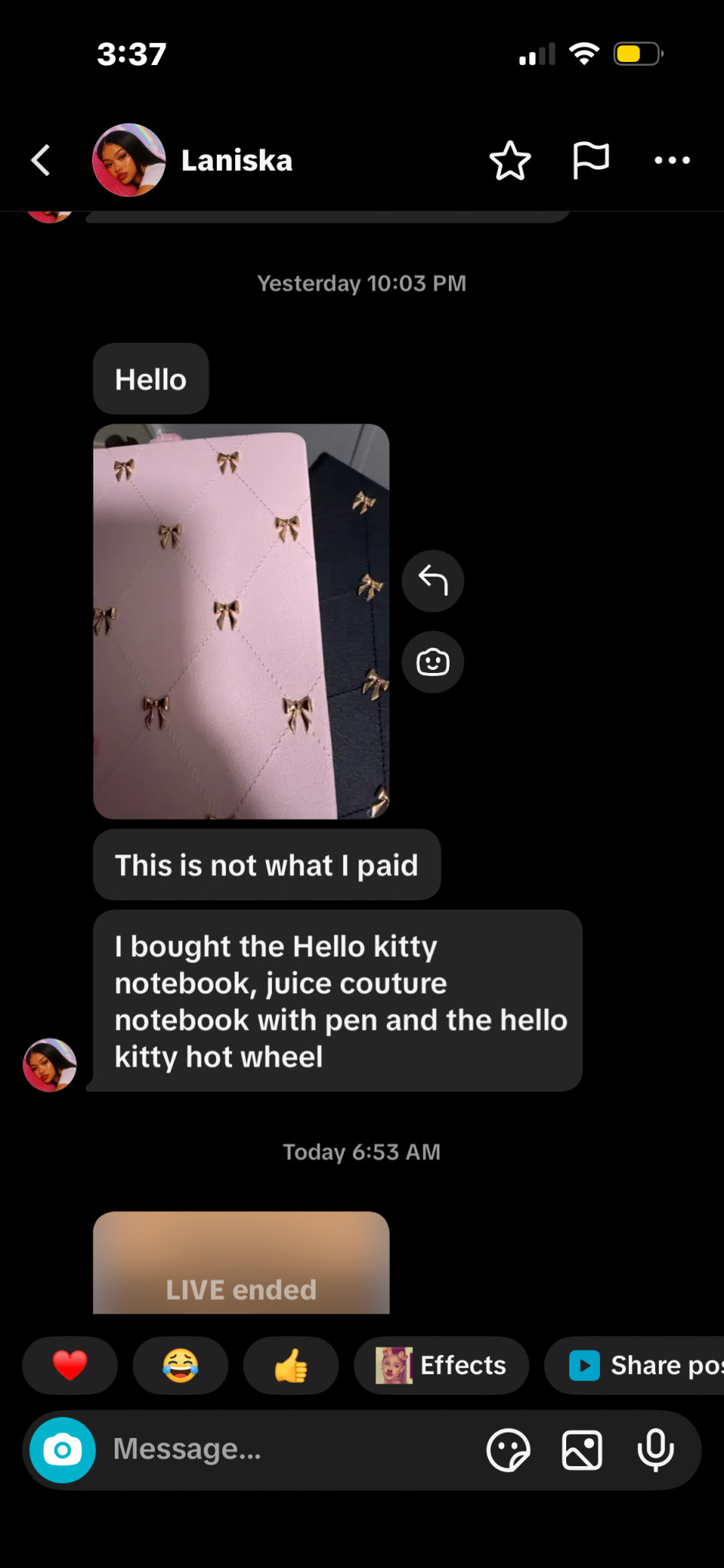This screenshot has height=1568, width=724.
Task: Open the sticker picker icon
Action: coord(508,1449)
